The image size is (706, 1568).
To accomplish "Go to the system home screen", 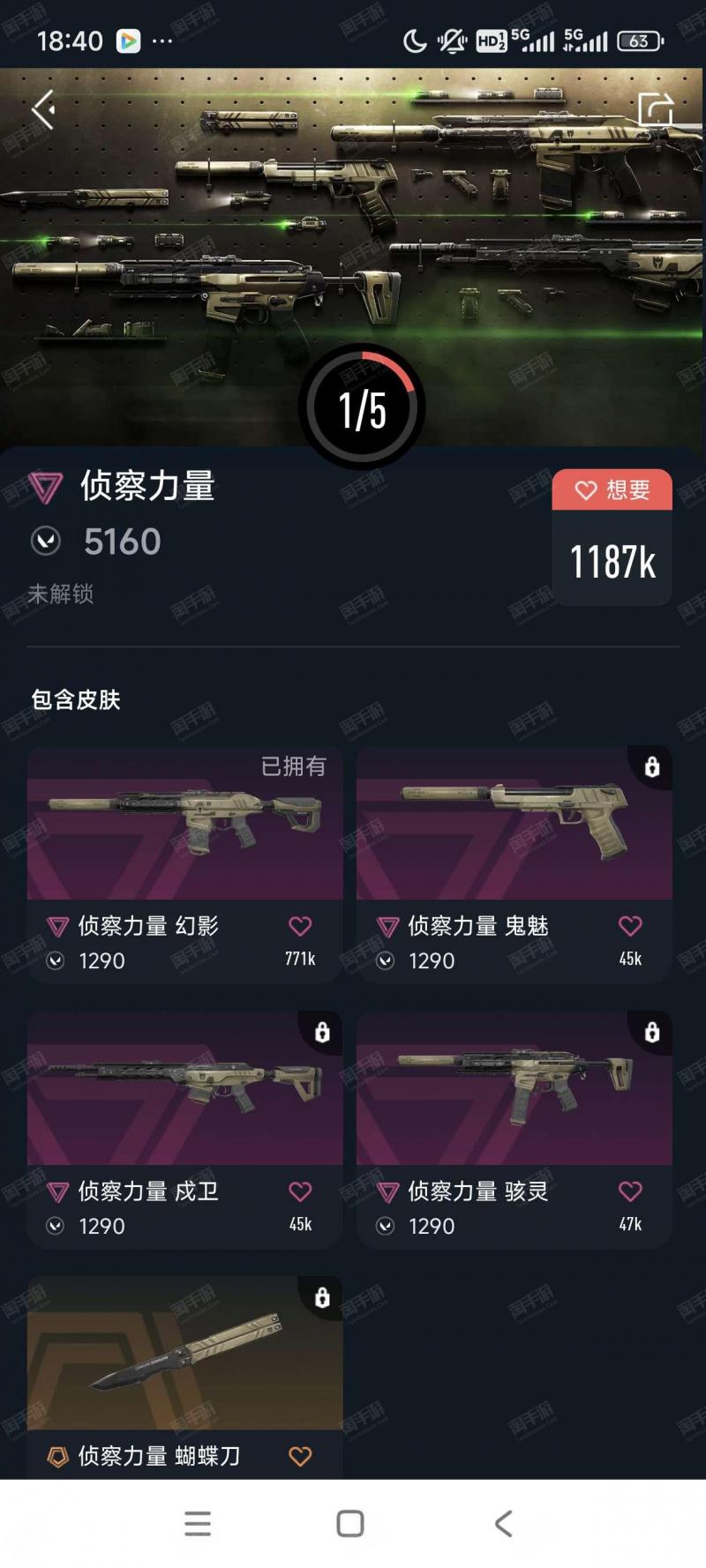I will 350,1523.
